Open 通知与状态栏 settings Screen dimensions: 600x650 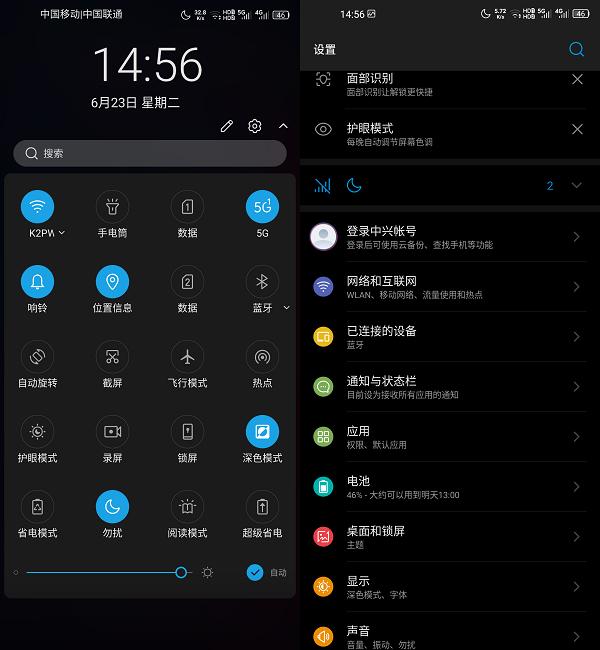[449, 387]
